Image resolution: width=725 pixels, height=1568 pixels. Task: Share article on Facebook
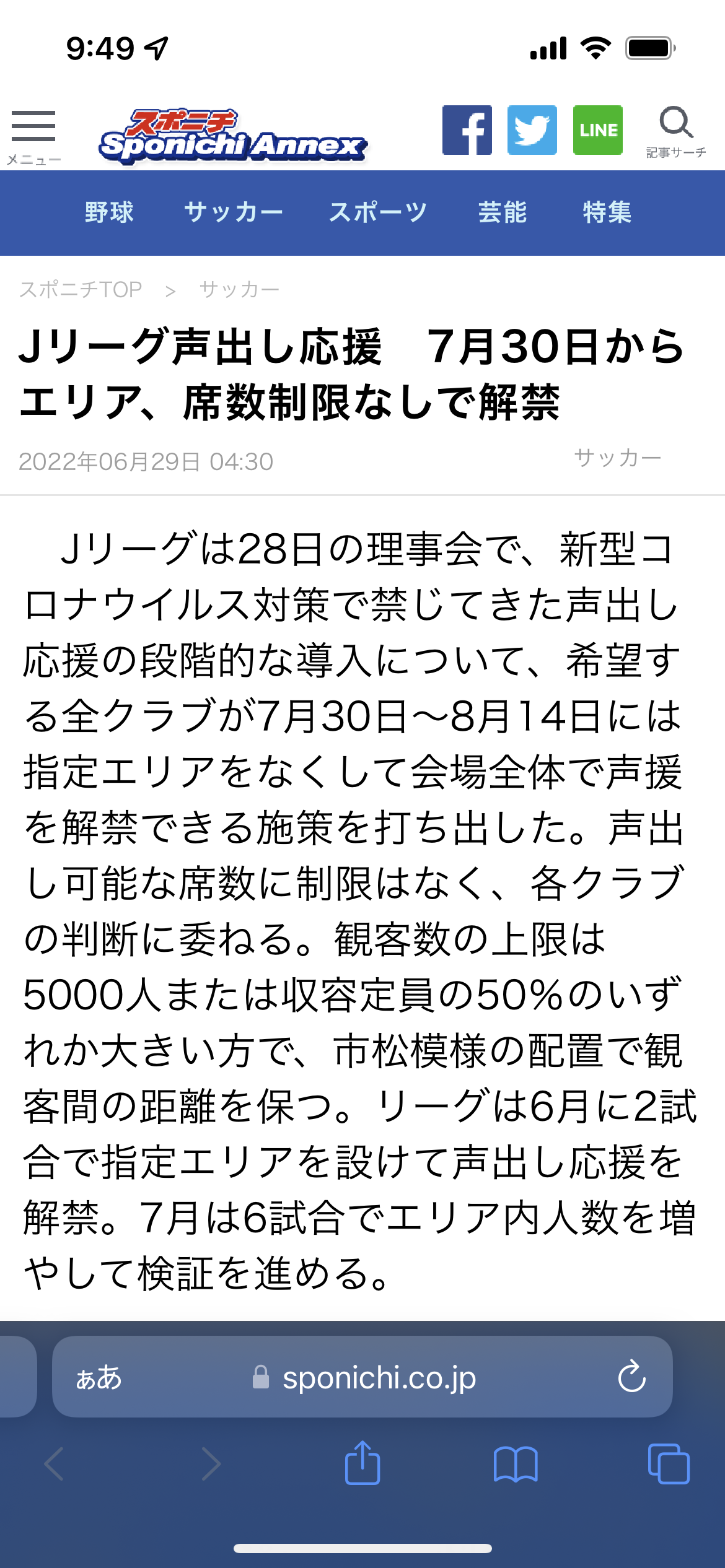click(x=467, y=130)
